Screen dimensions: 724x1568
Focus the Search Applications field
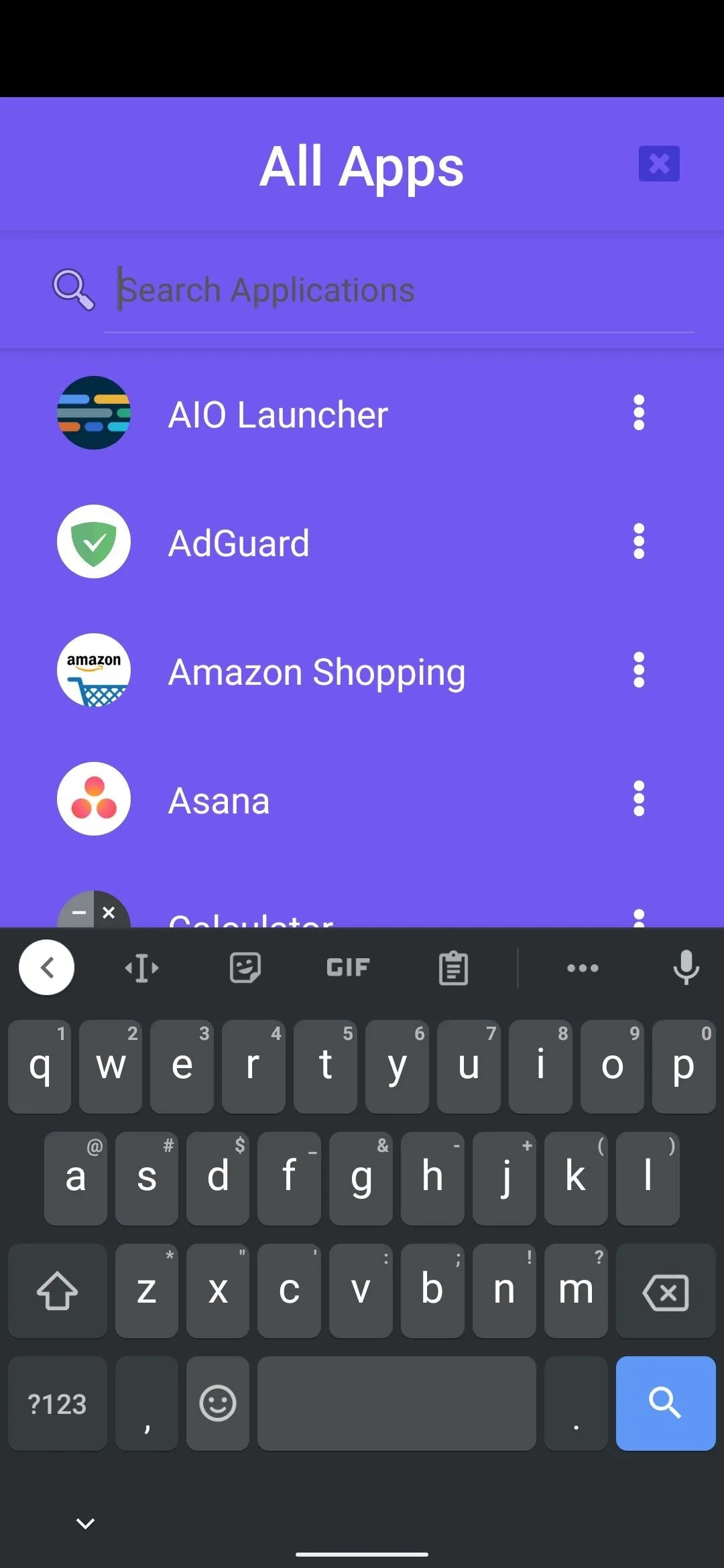point(399,290)
